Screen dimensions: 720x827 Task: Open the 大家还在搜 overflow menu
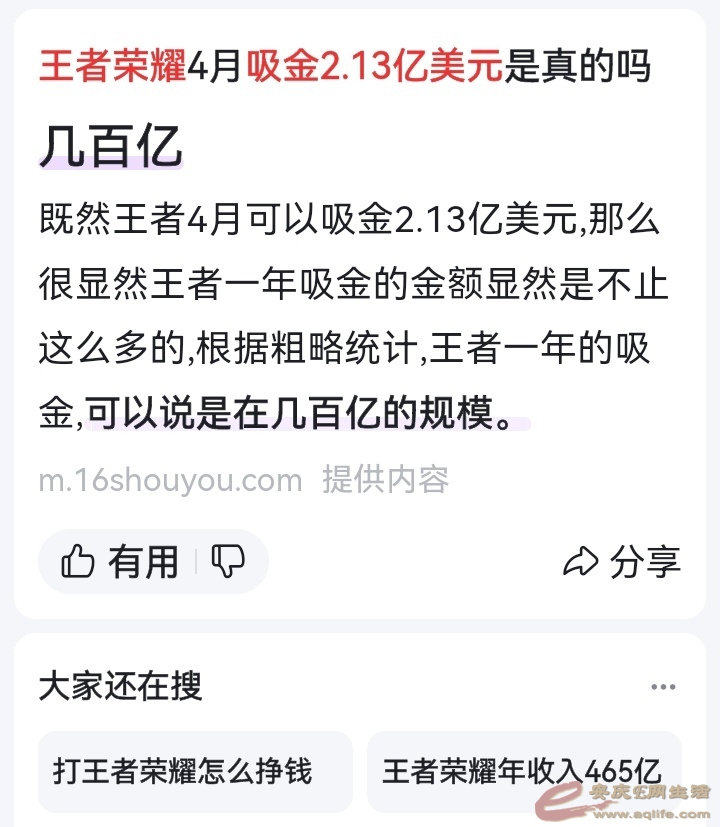(x=663, y=687)
